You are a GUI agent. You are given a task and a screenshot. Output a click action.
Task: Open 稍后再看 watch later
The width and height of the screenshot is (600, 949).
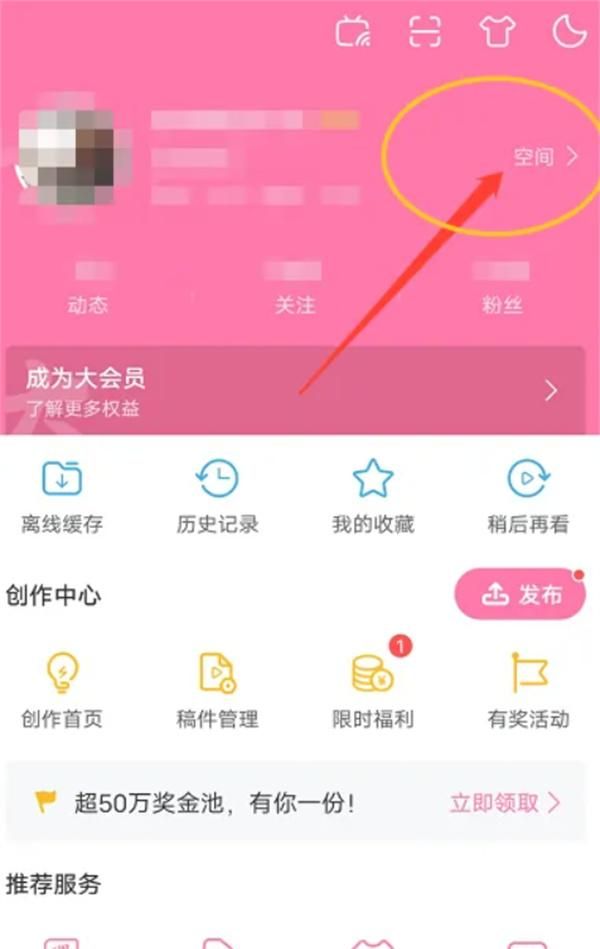tap(527, 497)
